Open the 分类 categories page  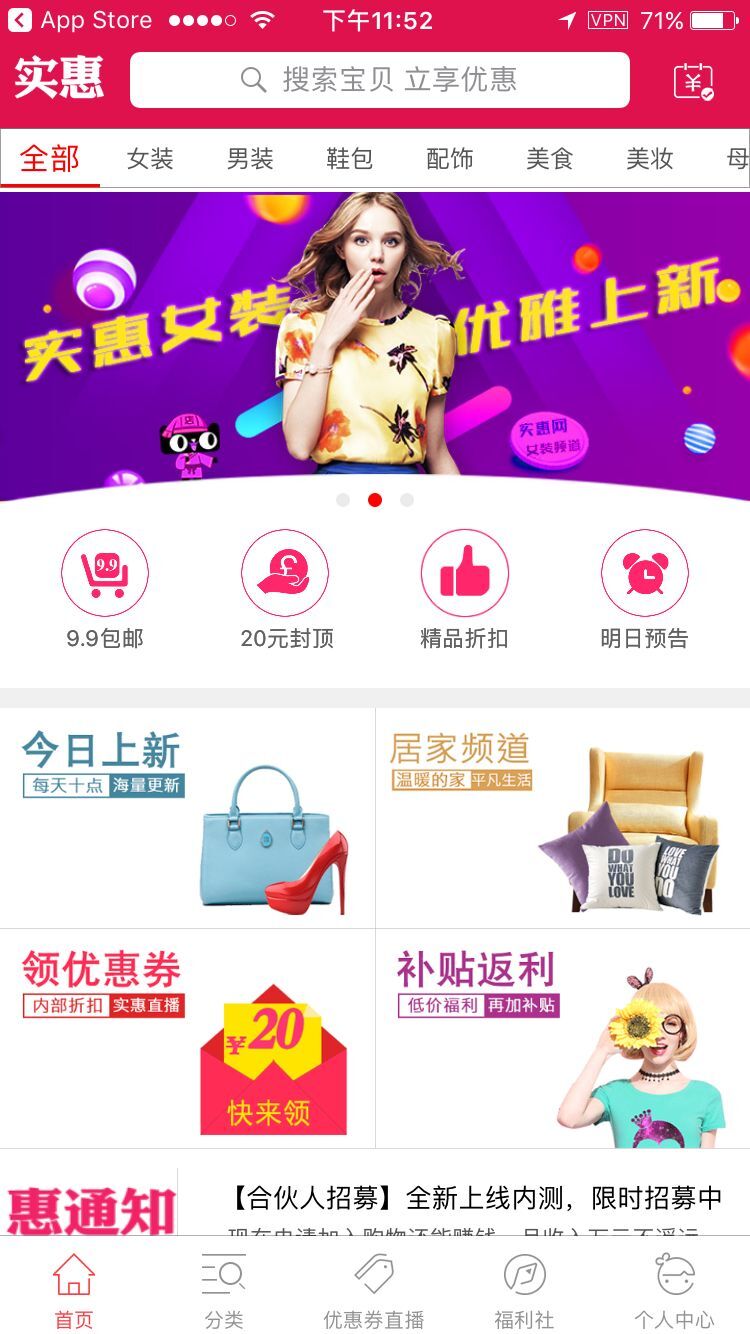225,1290
